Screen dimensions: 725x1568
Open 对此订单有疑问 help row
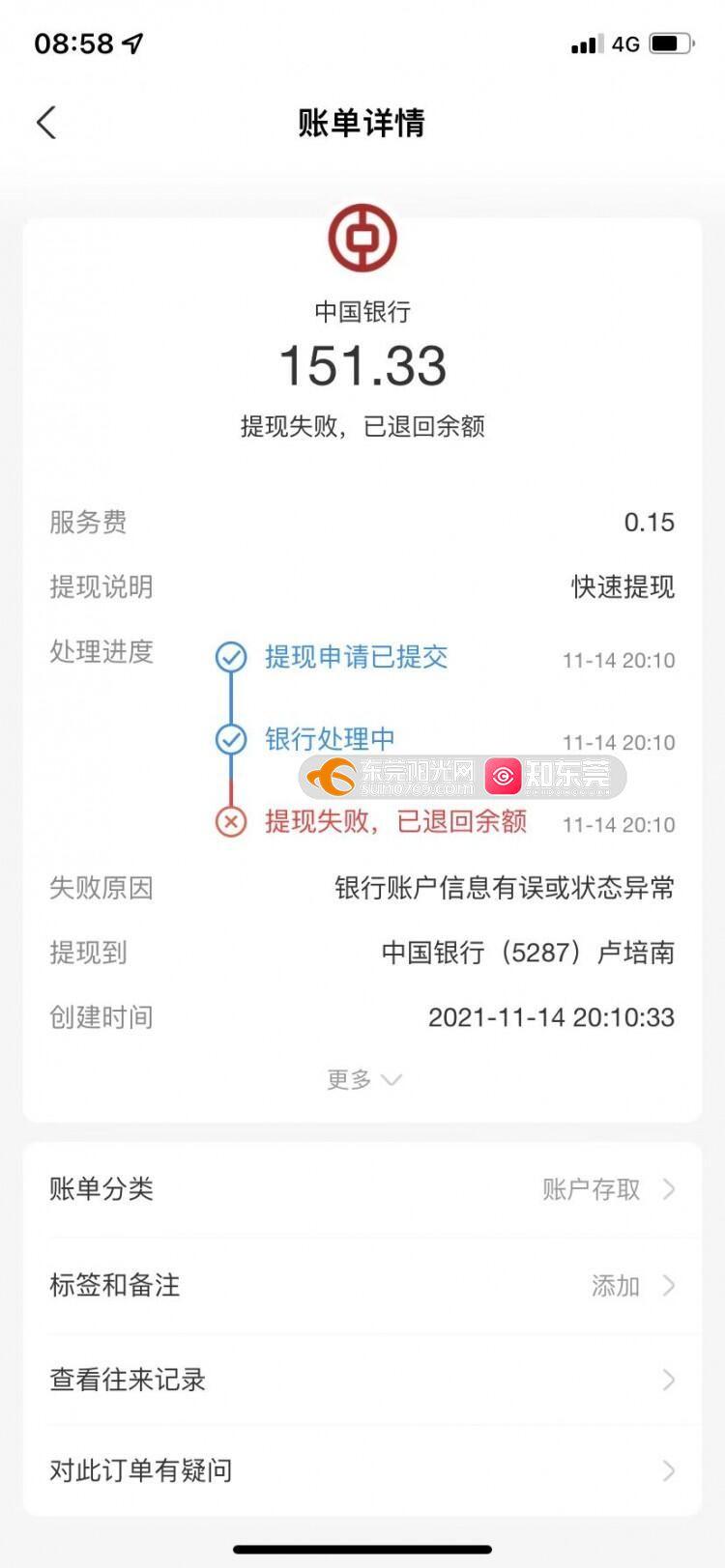362,1470
